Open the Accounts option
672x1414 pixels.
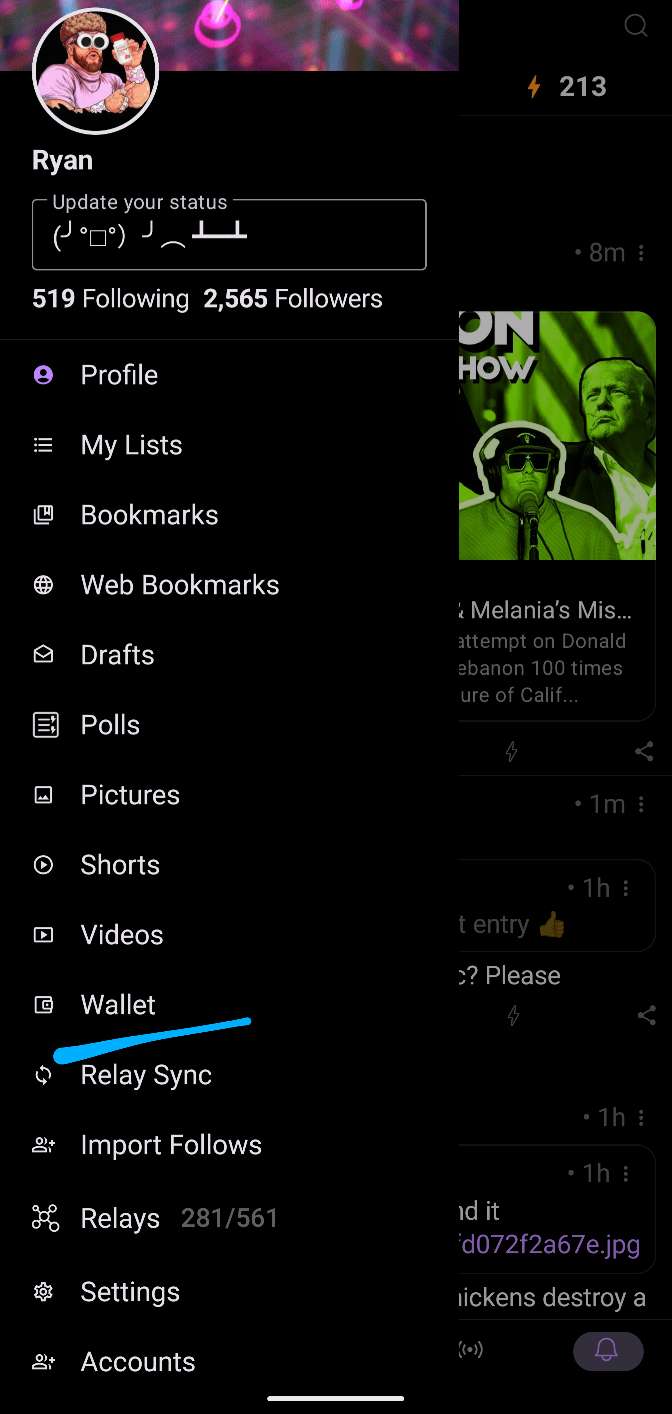click(138, 1362)
